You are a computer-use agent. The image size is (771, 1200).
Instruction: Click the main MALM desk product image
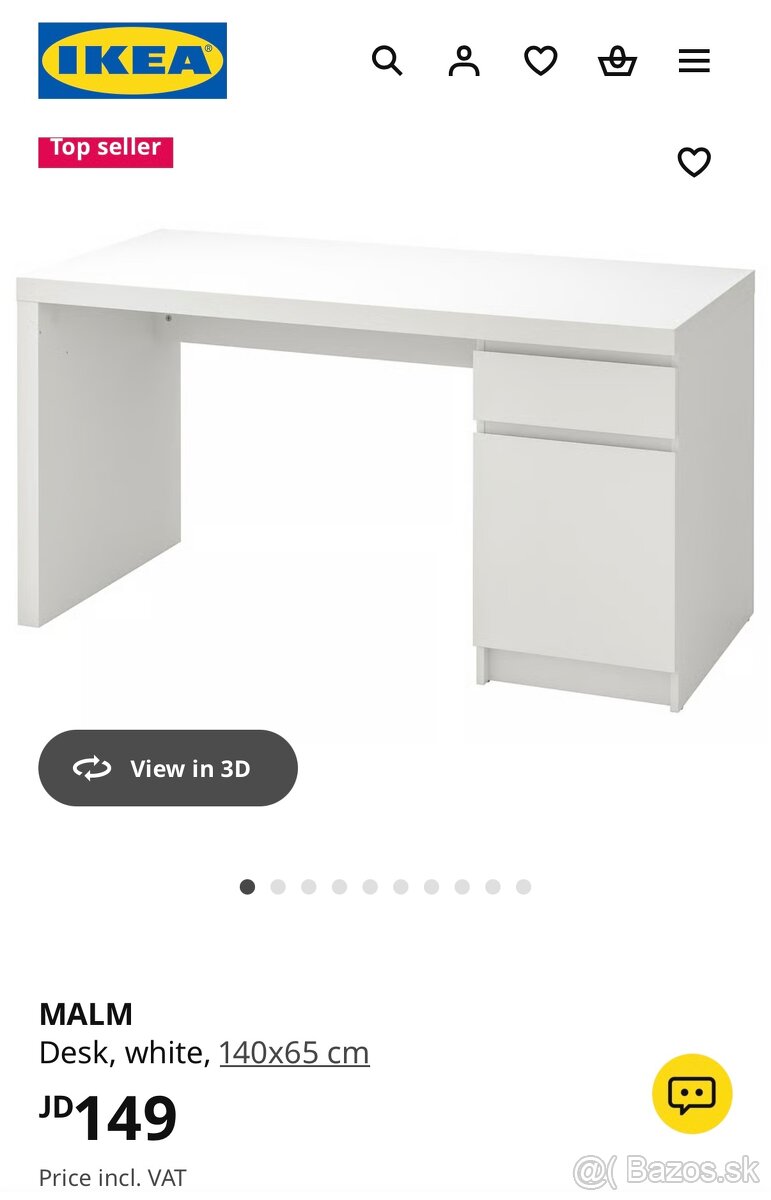385,450
